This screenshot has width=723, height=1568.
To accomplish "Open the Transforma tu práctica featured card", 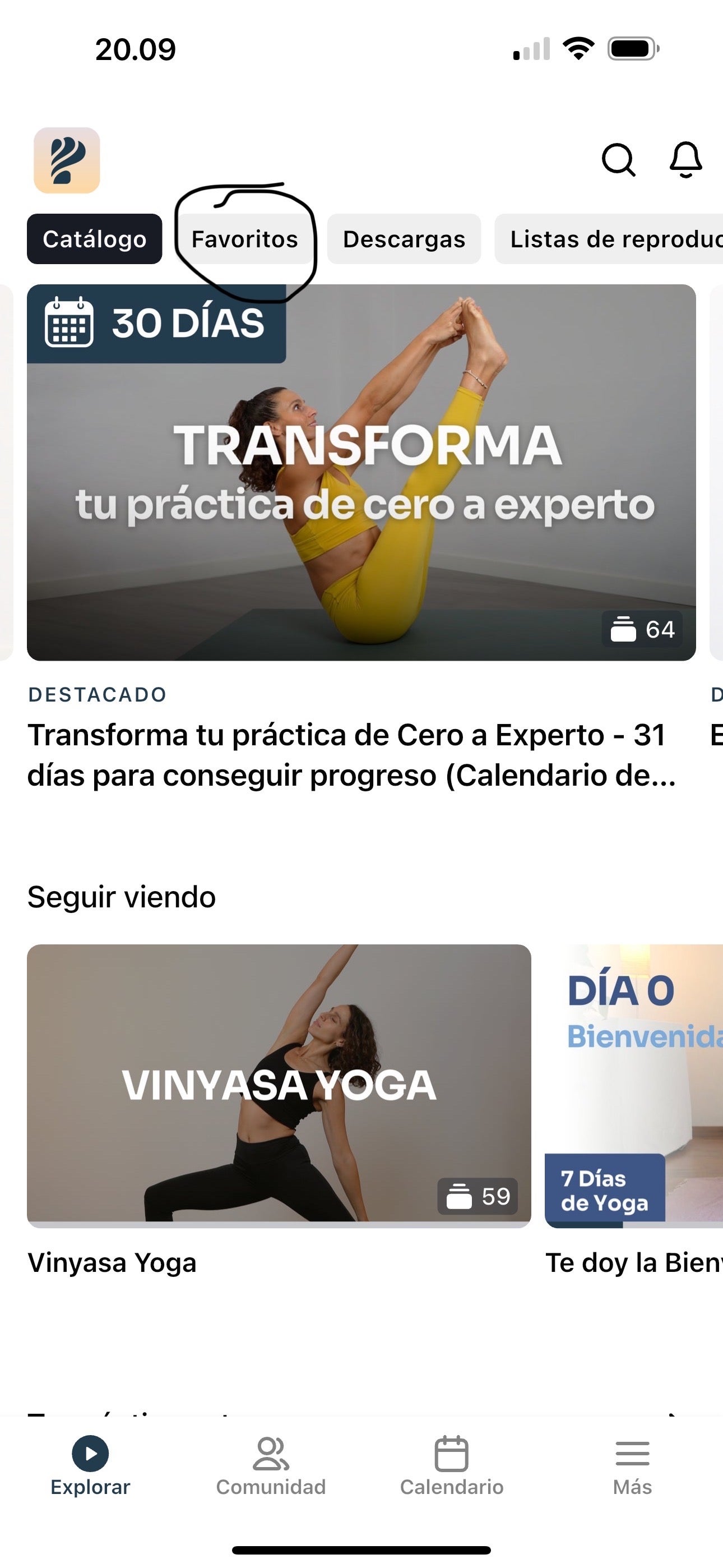I will click(361, 472).
